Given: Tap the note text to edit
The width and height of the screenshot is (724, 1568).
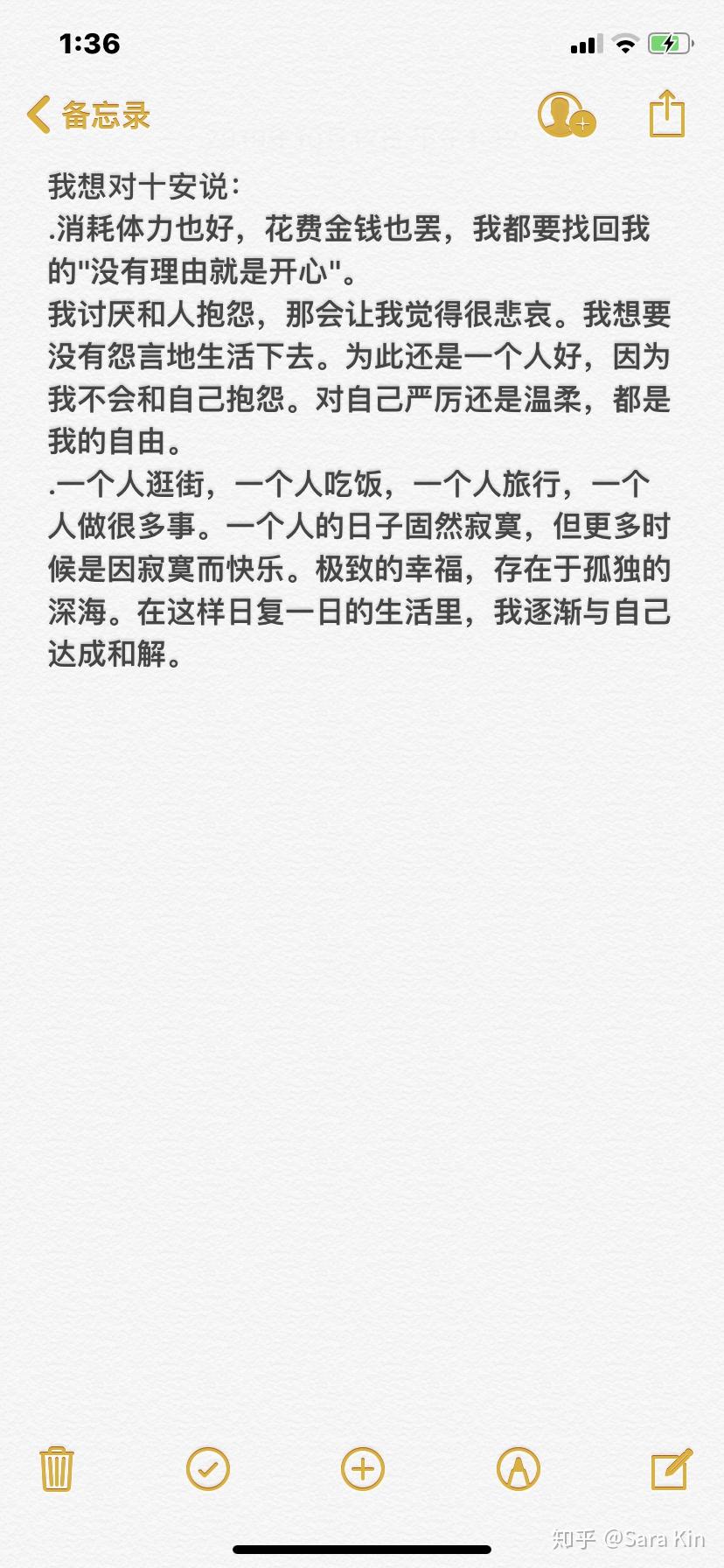Looking at the screenshot, I should click(359, 420).
